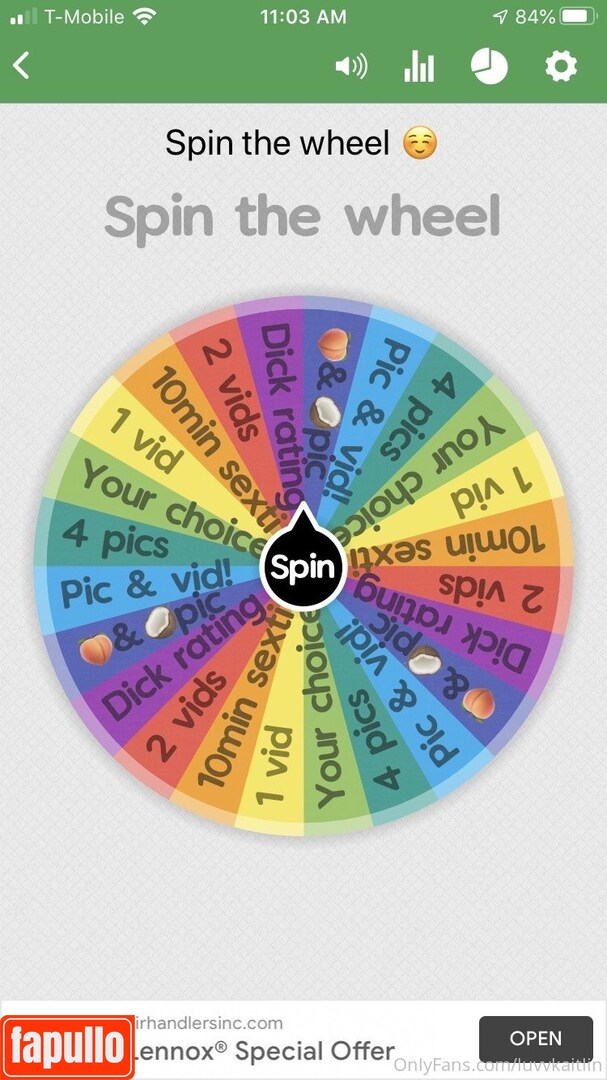Tap the black Spin button

(x=303, y=567)
